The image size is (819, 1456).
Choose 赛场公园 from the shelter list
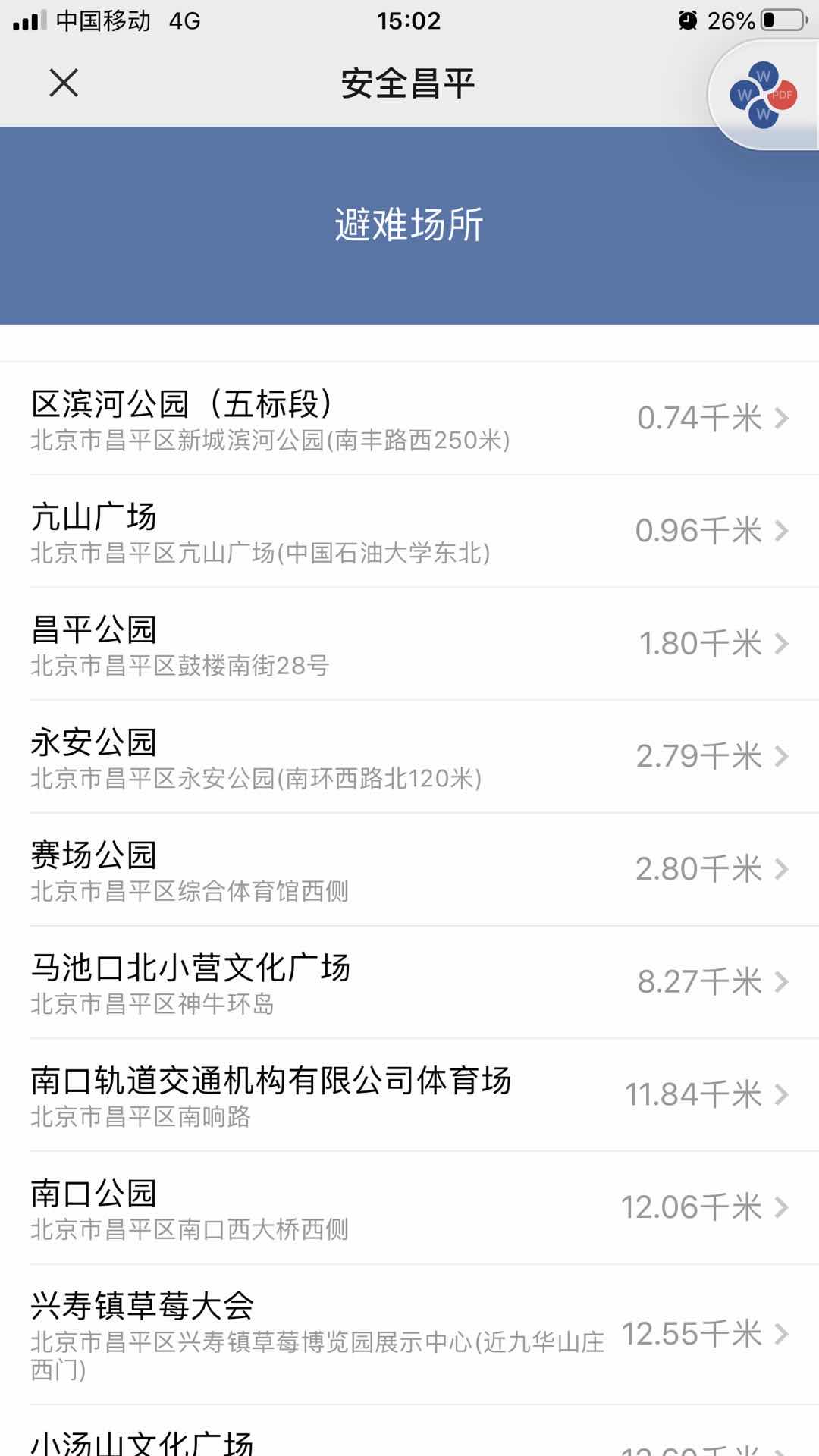[x=409, y=870]
